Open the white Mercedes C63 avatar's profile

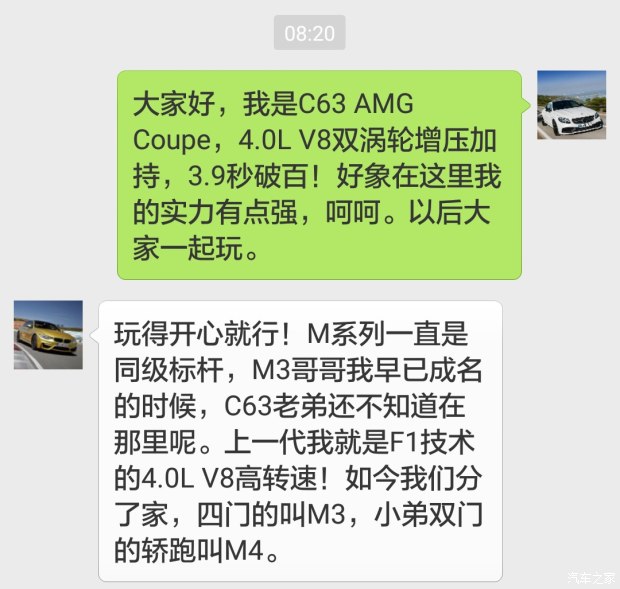click(x=571, y=104)
